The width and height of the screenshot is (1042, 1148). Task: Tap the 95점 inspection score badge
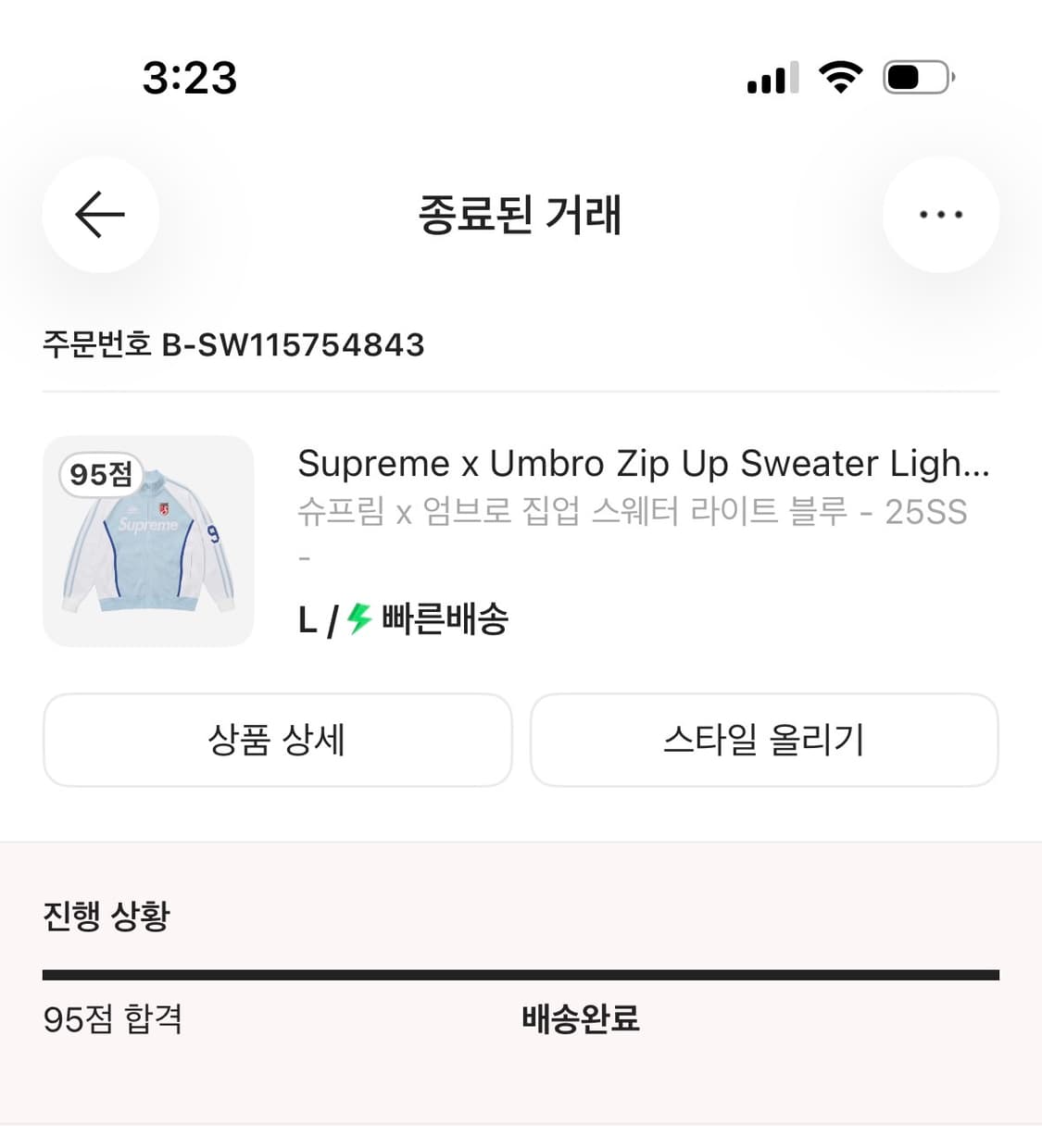pyautogui.click(x=102, y=474)
